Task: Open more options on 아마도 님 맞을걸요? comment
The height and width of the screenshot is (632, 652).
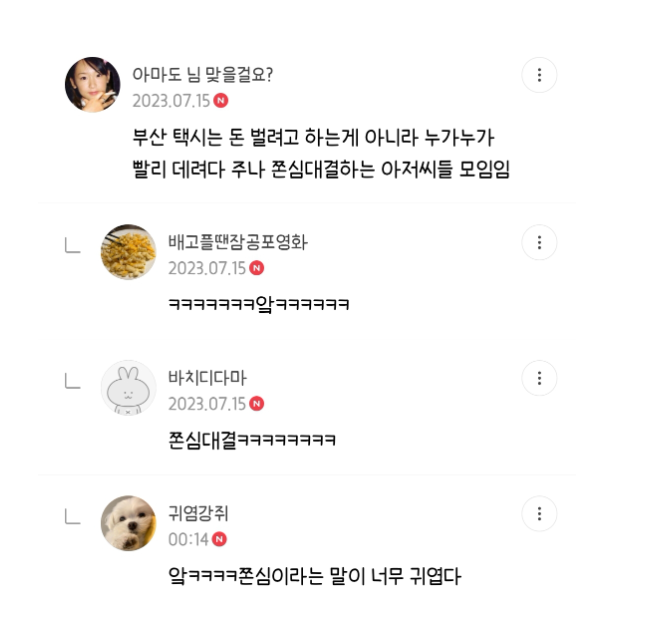Action: click(539, 75)
